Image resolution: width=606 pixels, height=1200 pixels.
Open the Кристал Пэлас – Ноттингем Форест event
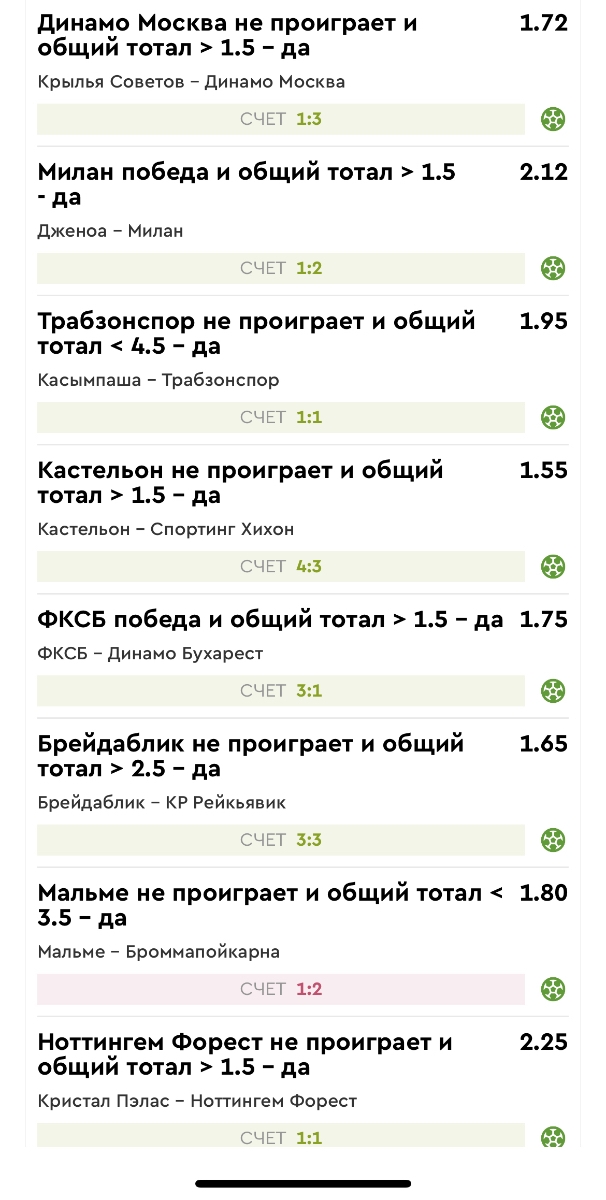point(197,1100)
